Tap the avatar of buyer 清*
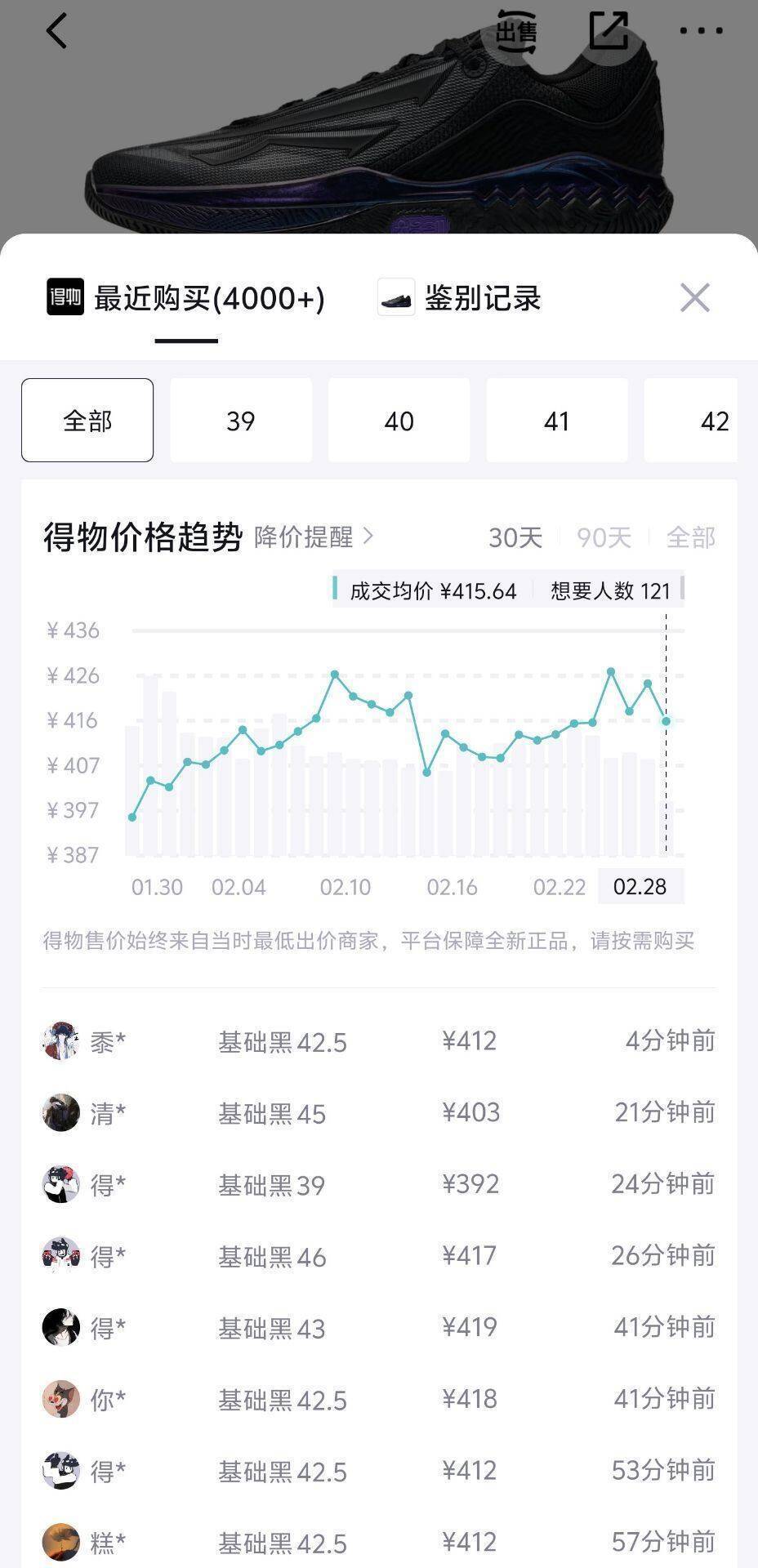Image resolution: width=758 pixels, height=1568 pixels. [61, 1111]
